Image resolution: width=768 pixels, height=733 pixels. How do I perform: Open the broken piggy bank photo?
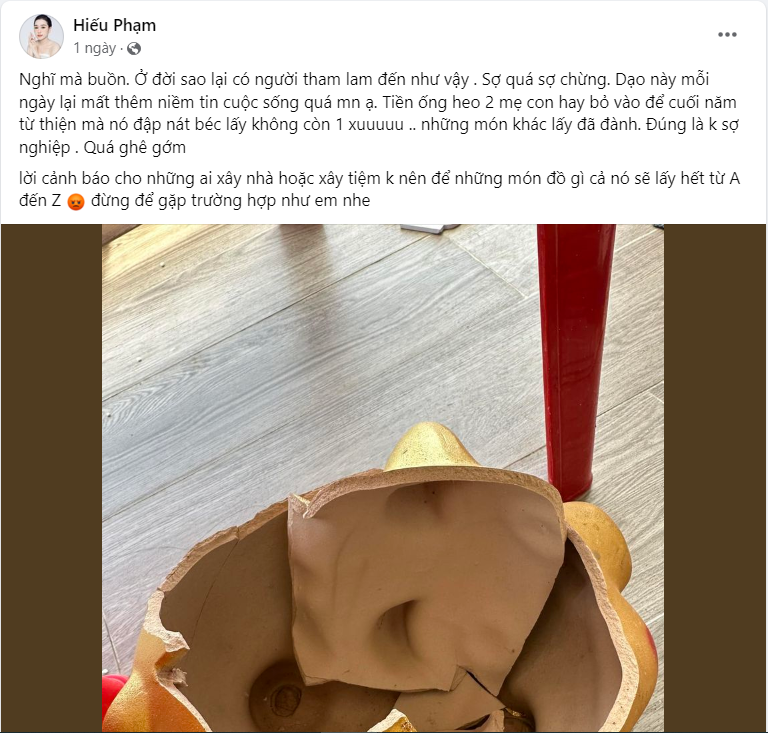tap(383, 478)
